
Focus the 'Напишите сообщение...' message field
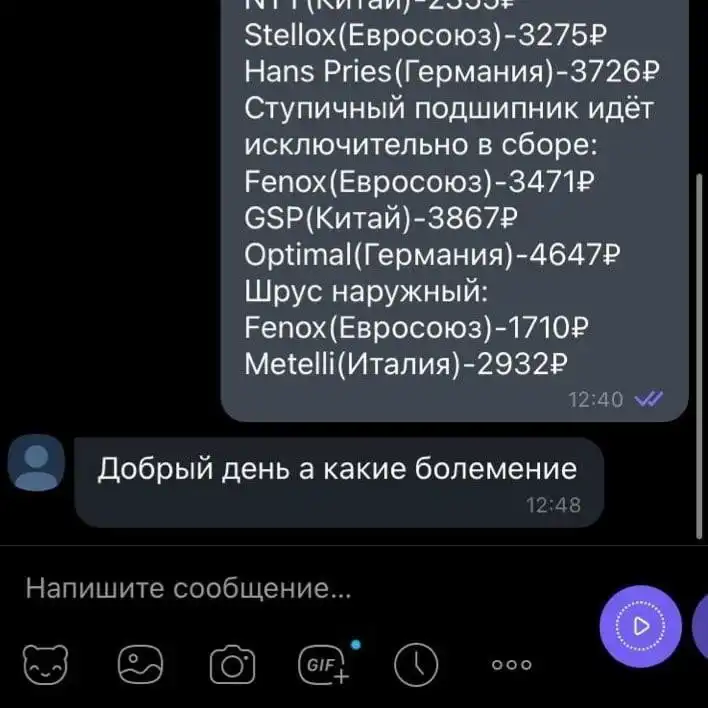coord(300,589)
